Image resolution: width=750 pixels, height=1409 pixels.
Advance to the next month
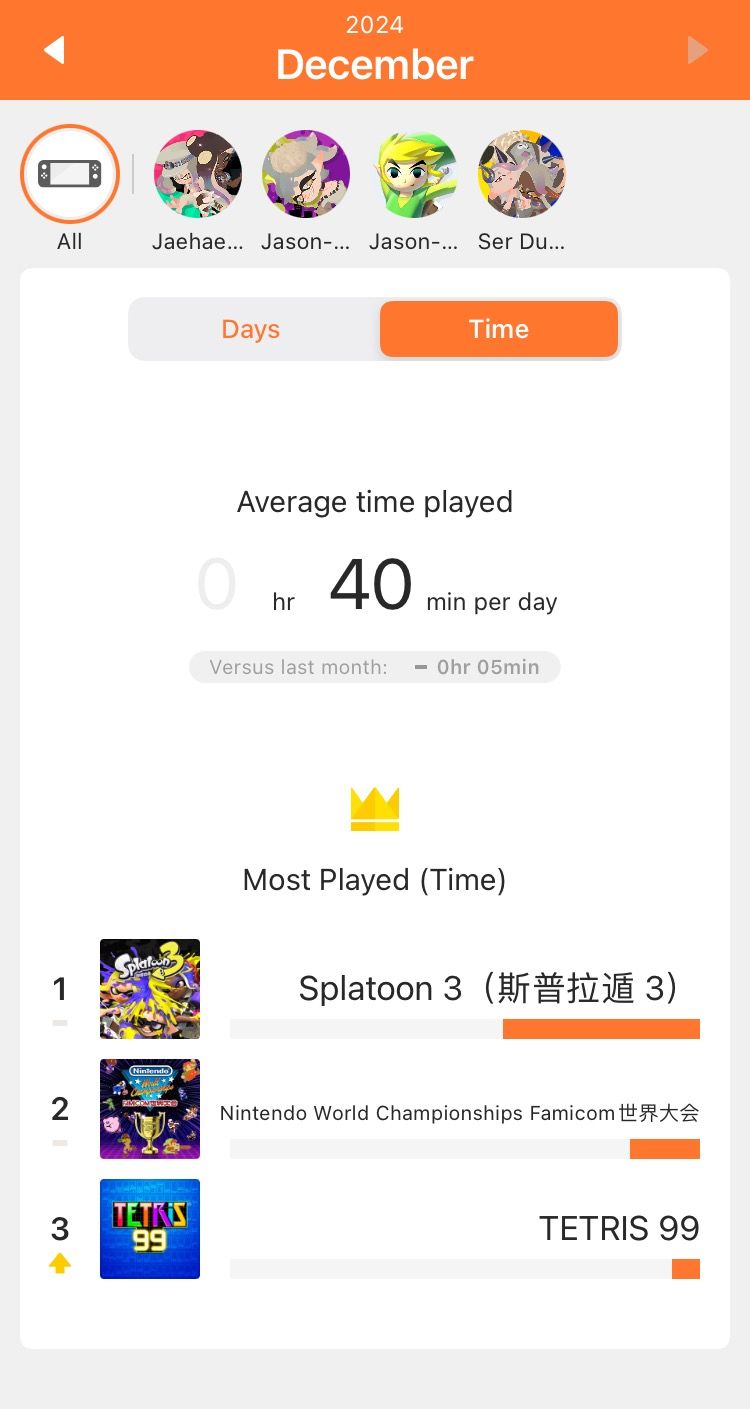coord(697,50)
